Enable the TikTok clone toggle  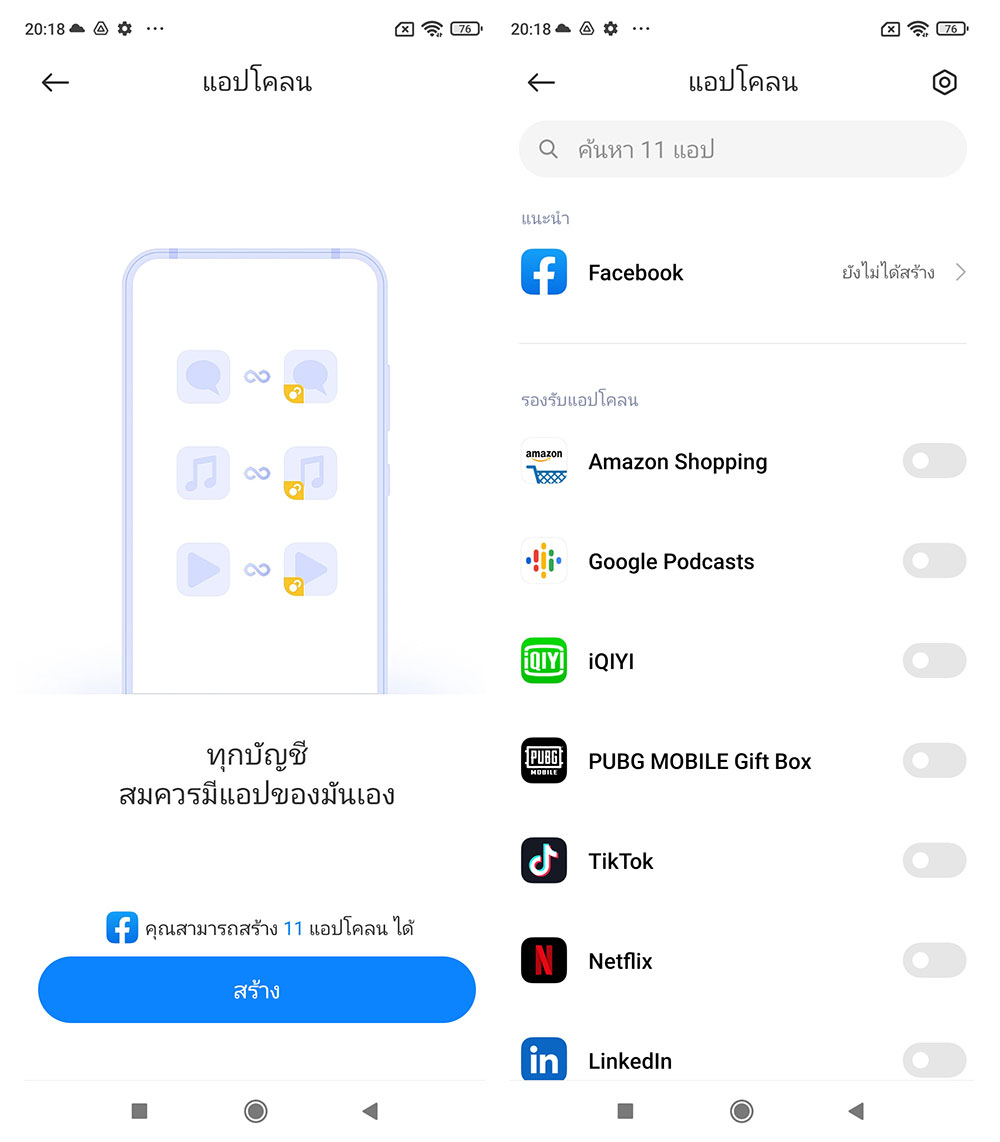934,861
